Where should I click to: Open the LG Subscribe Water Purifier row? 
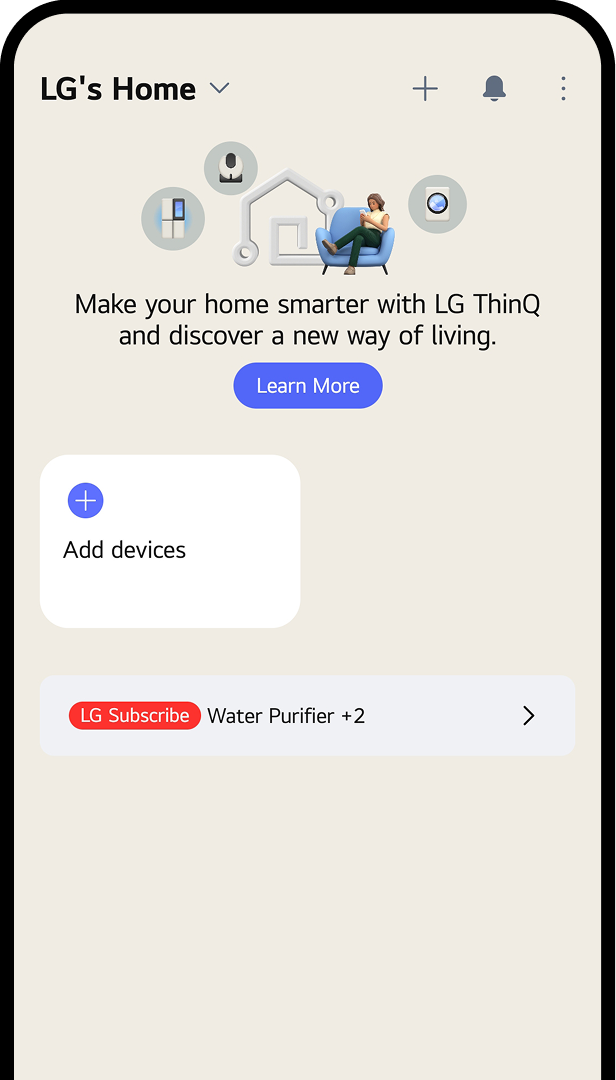(x=307, y=716)
